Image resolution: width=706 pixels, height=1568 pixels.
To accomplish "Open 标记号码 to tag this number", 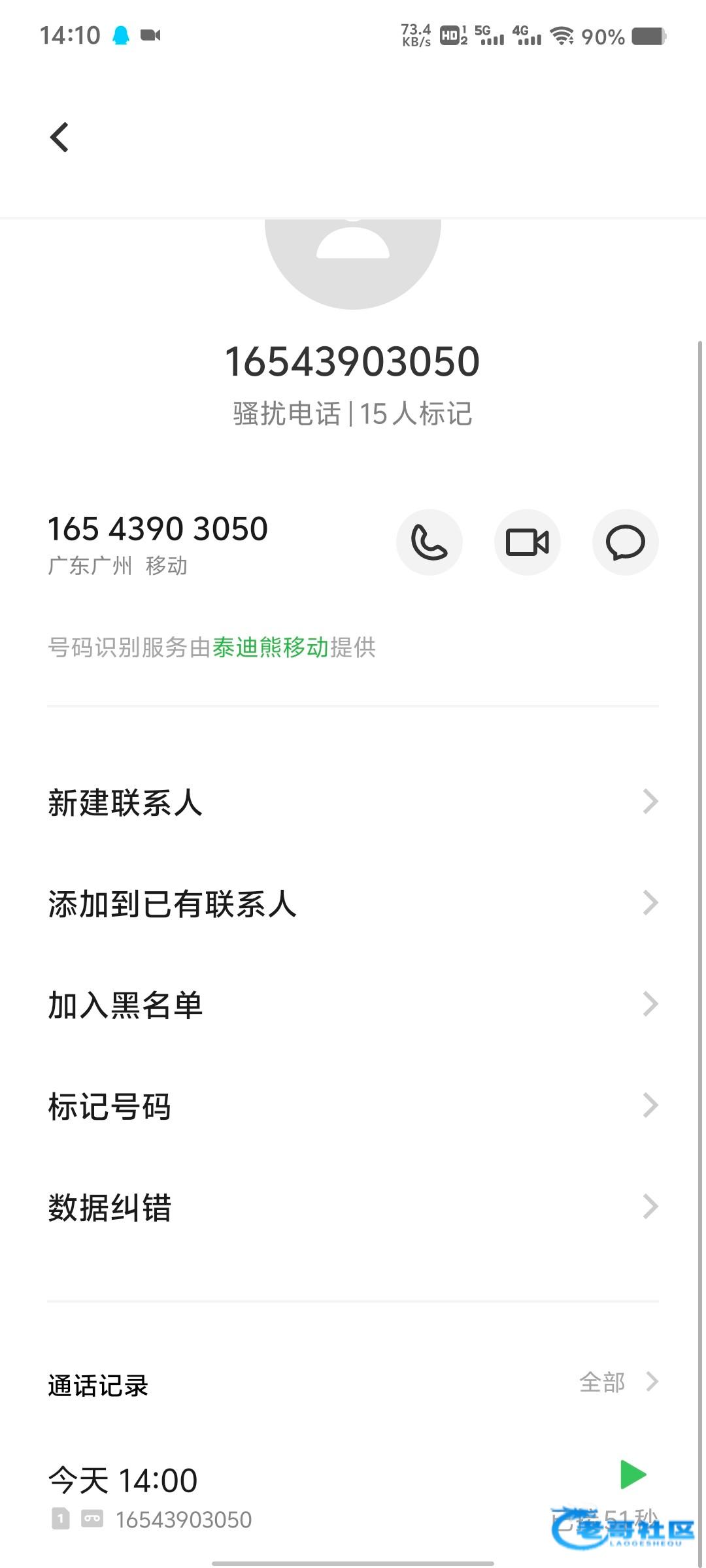I will tap(353, 1106).
